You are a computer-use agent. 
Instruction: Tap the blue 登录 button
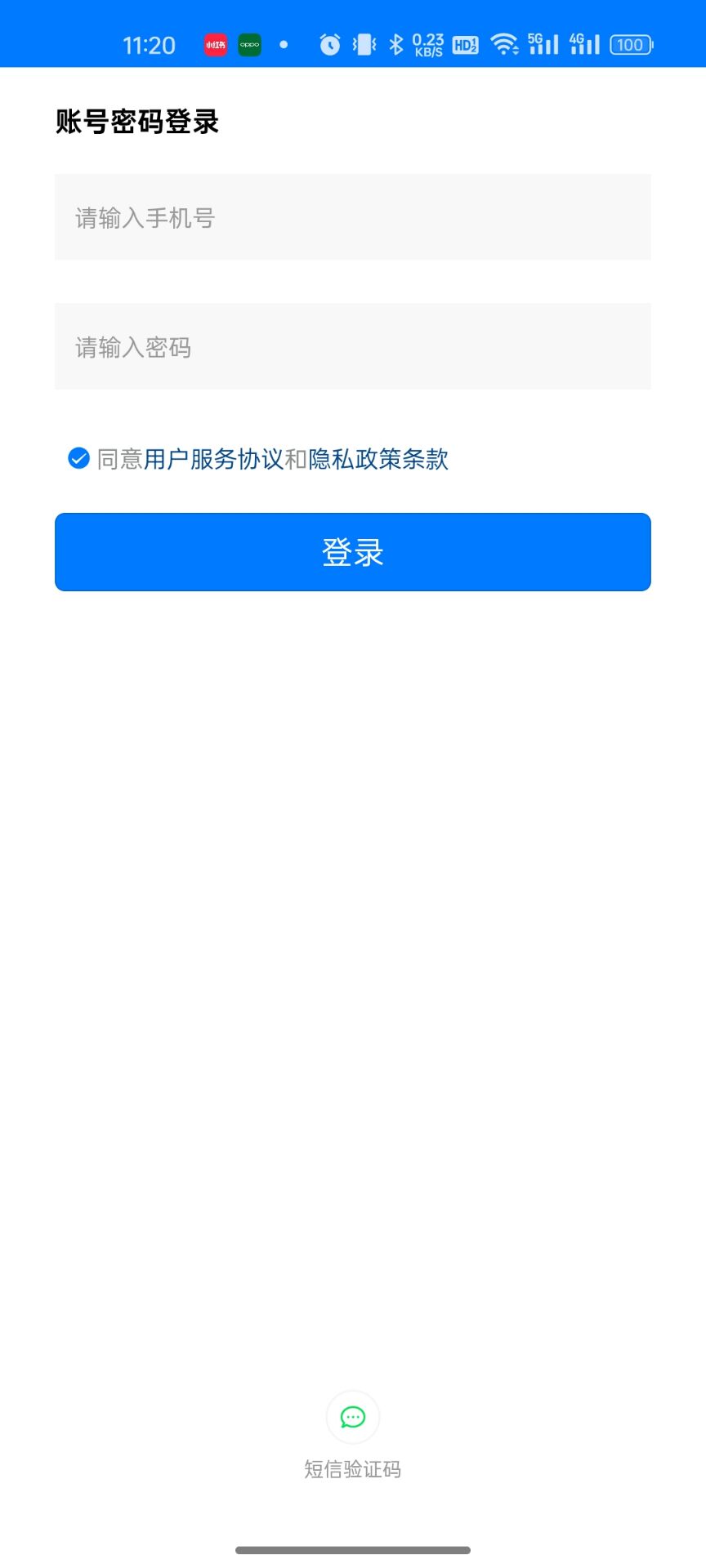pos(352,552)
